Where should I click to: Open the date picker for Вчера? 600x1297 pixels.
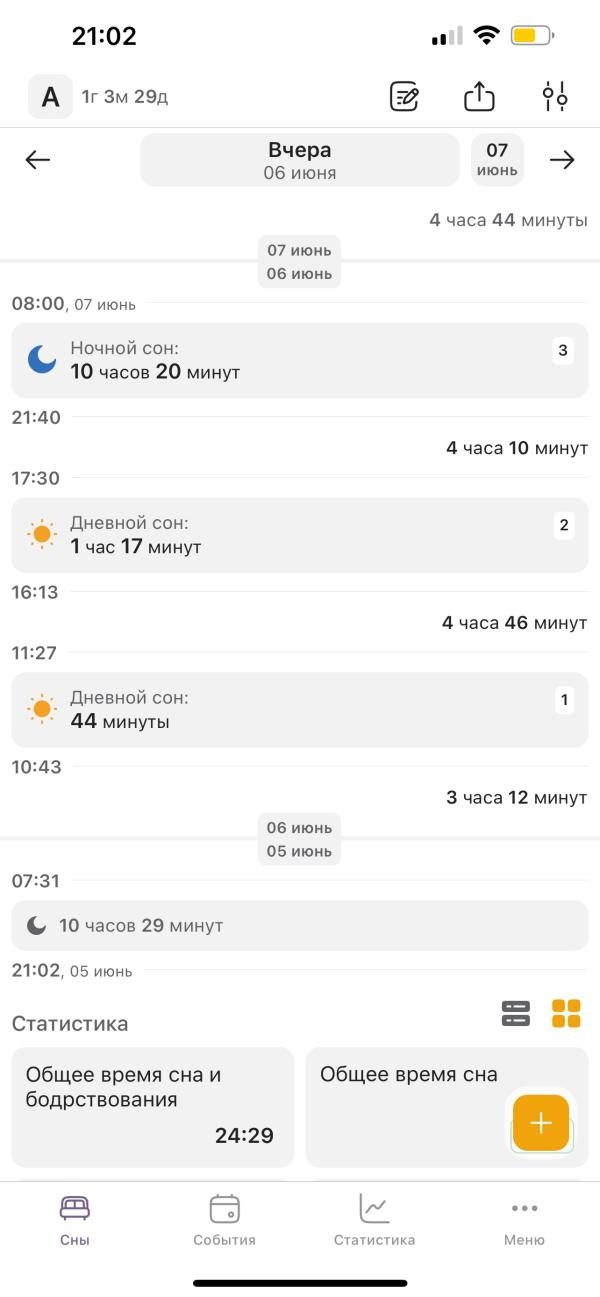coord(300,160)
